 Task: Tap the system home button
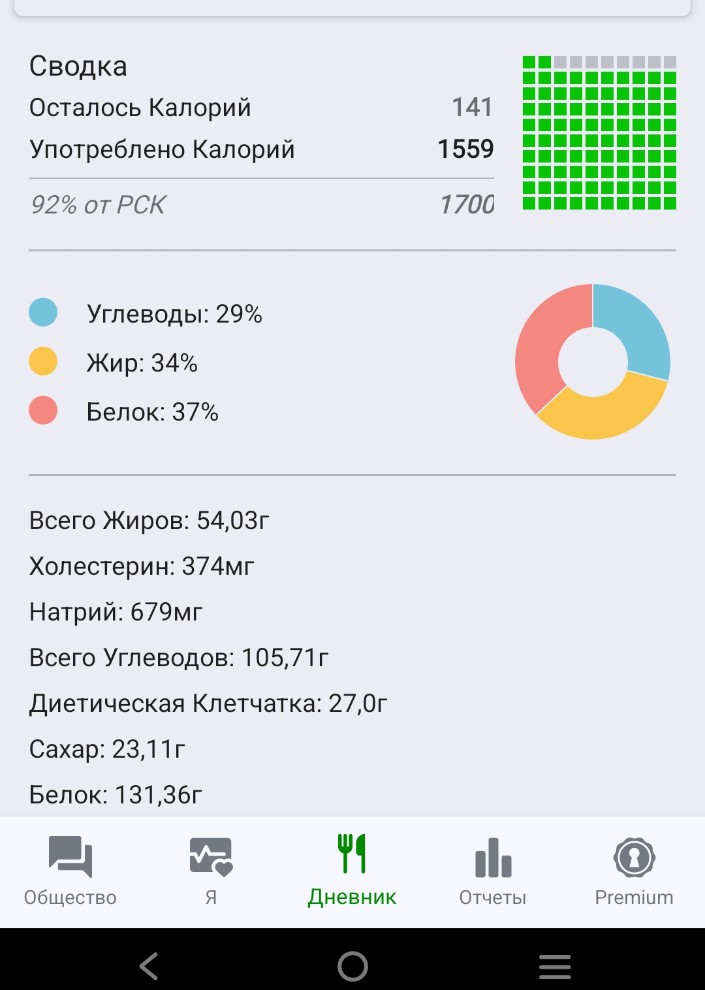(x=352, y=966)
